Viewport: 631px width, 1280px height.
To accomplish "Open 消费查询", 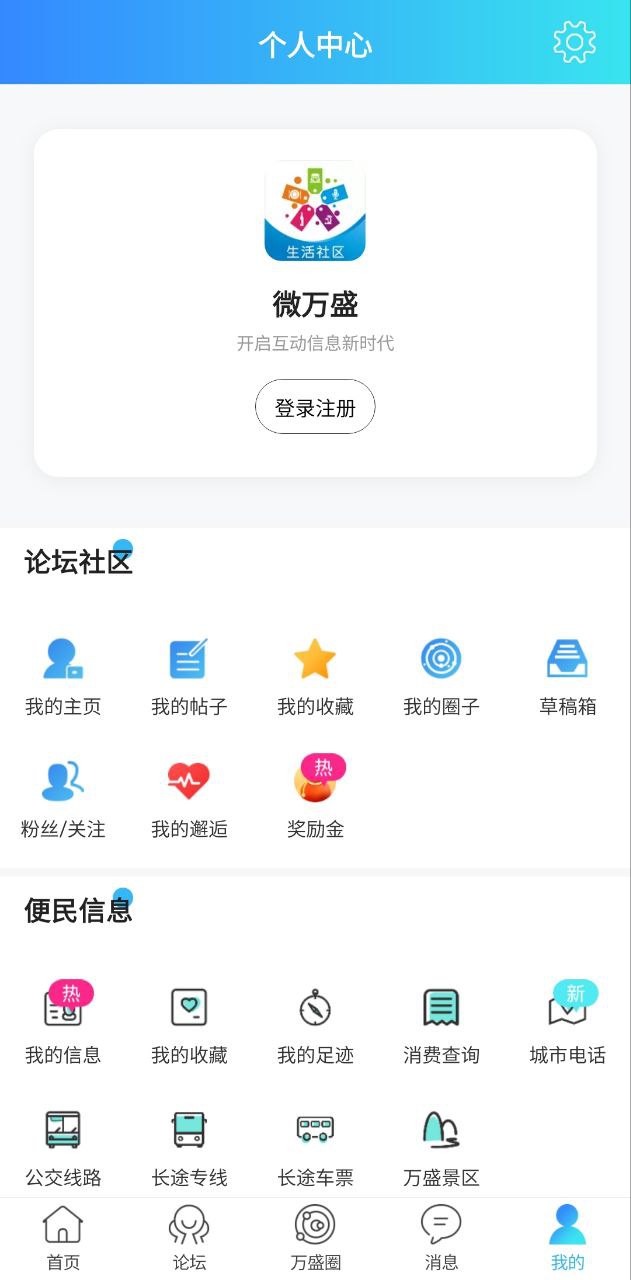I will (441, 1026).
